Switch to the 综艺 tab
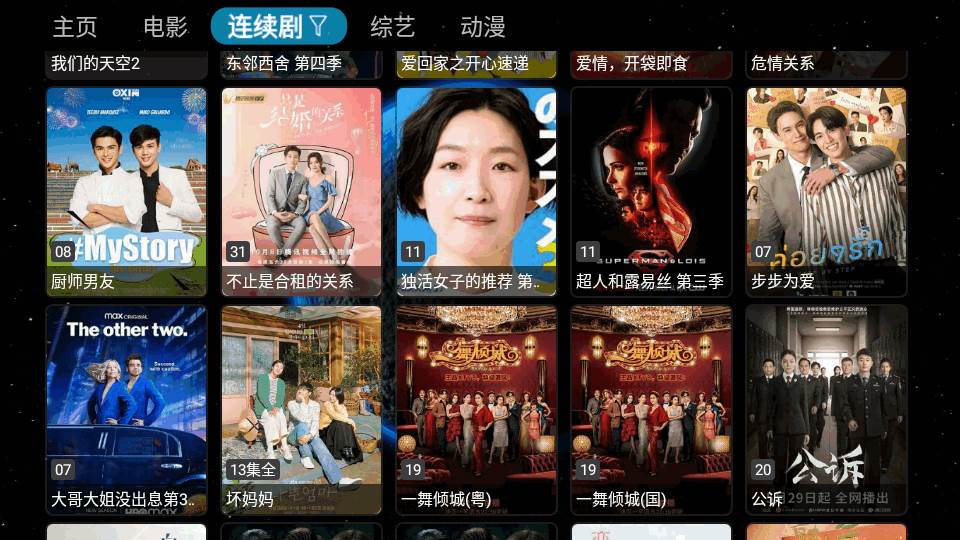Viewport: 960px width, 540px height. [x=392, y=27]
